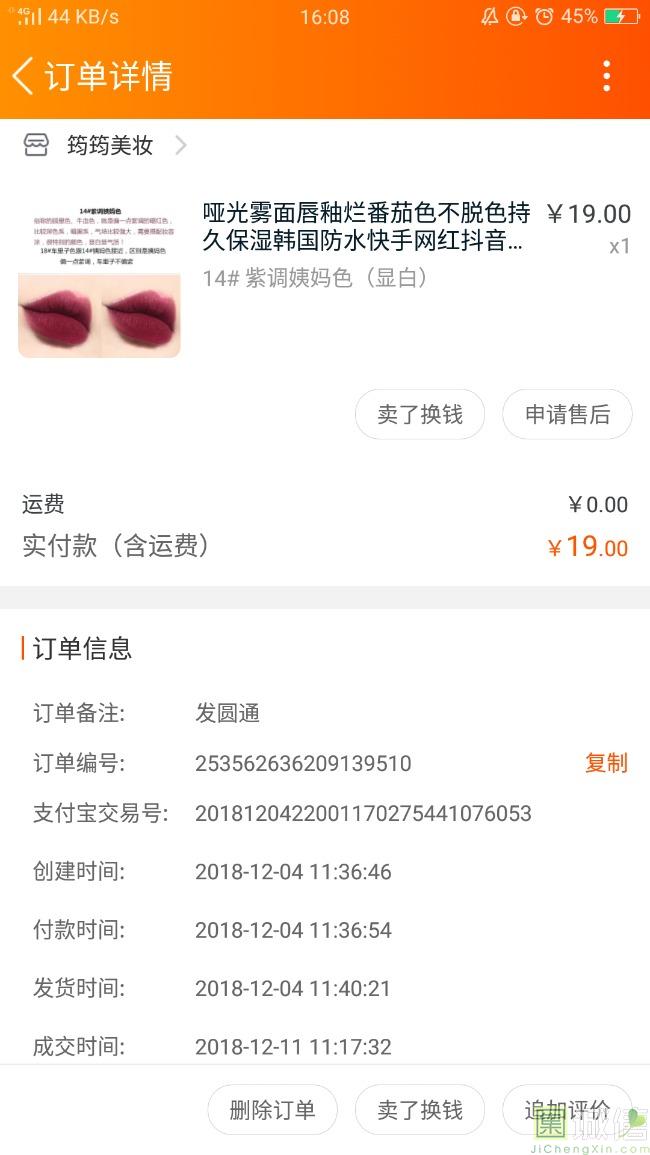The image size is (650, 1155).
Task: Apply for after-sales with 申请售后
Action: tap(567, 414)
